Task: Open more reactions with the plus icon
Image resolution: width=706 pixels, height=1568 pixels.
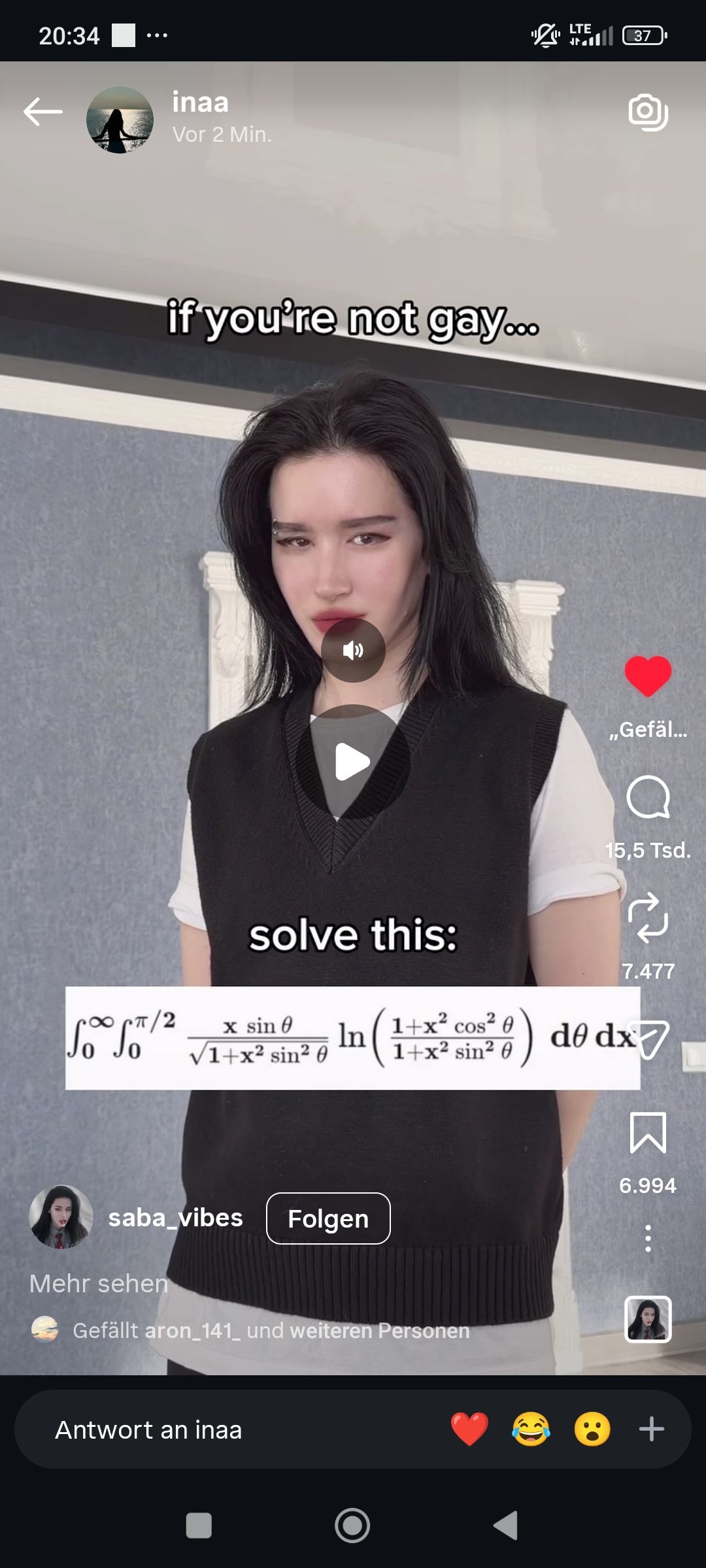Action: click(651, 1429)
